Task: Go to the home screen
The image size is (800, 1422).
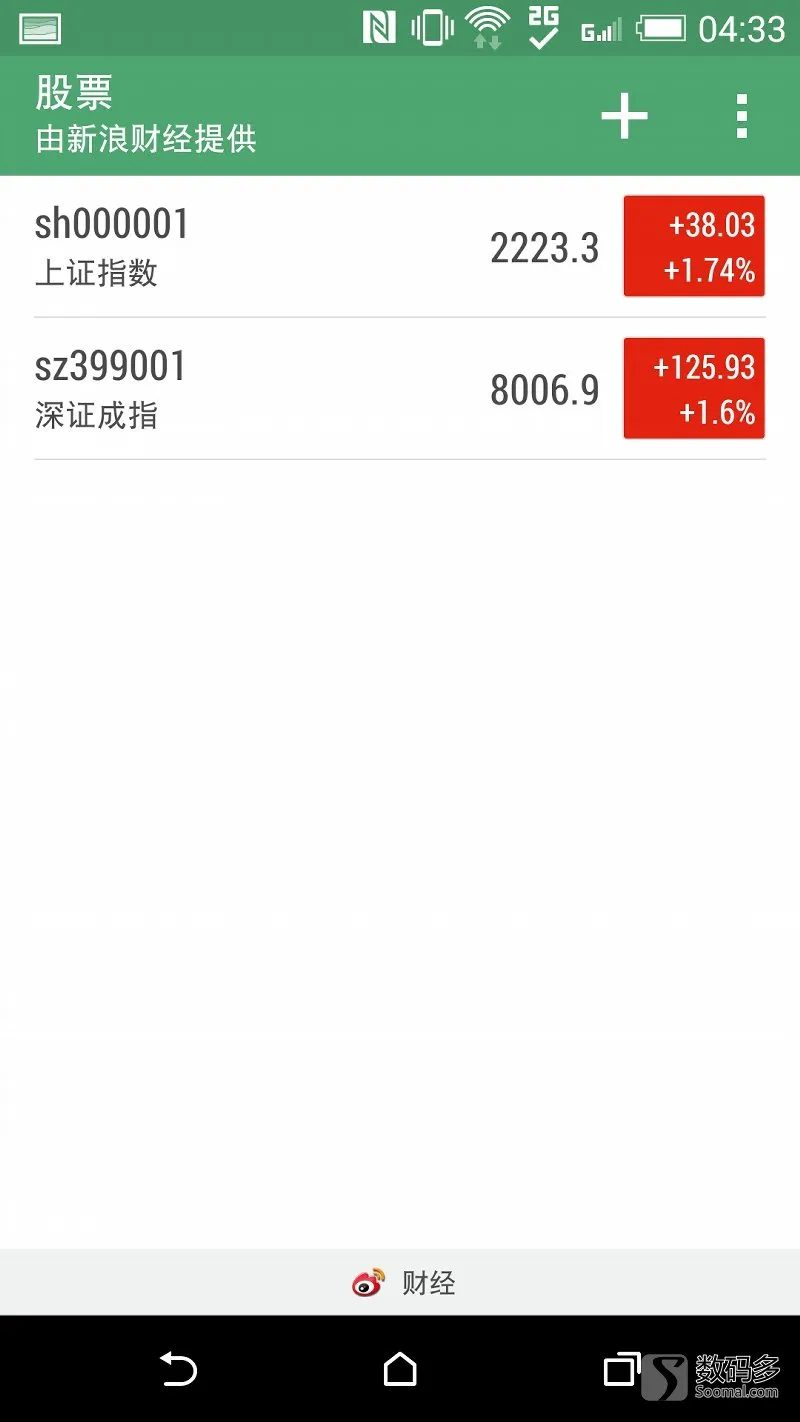Action: [x=400, y=1369]
